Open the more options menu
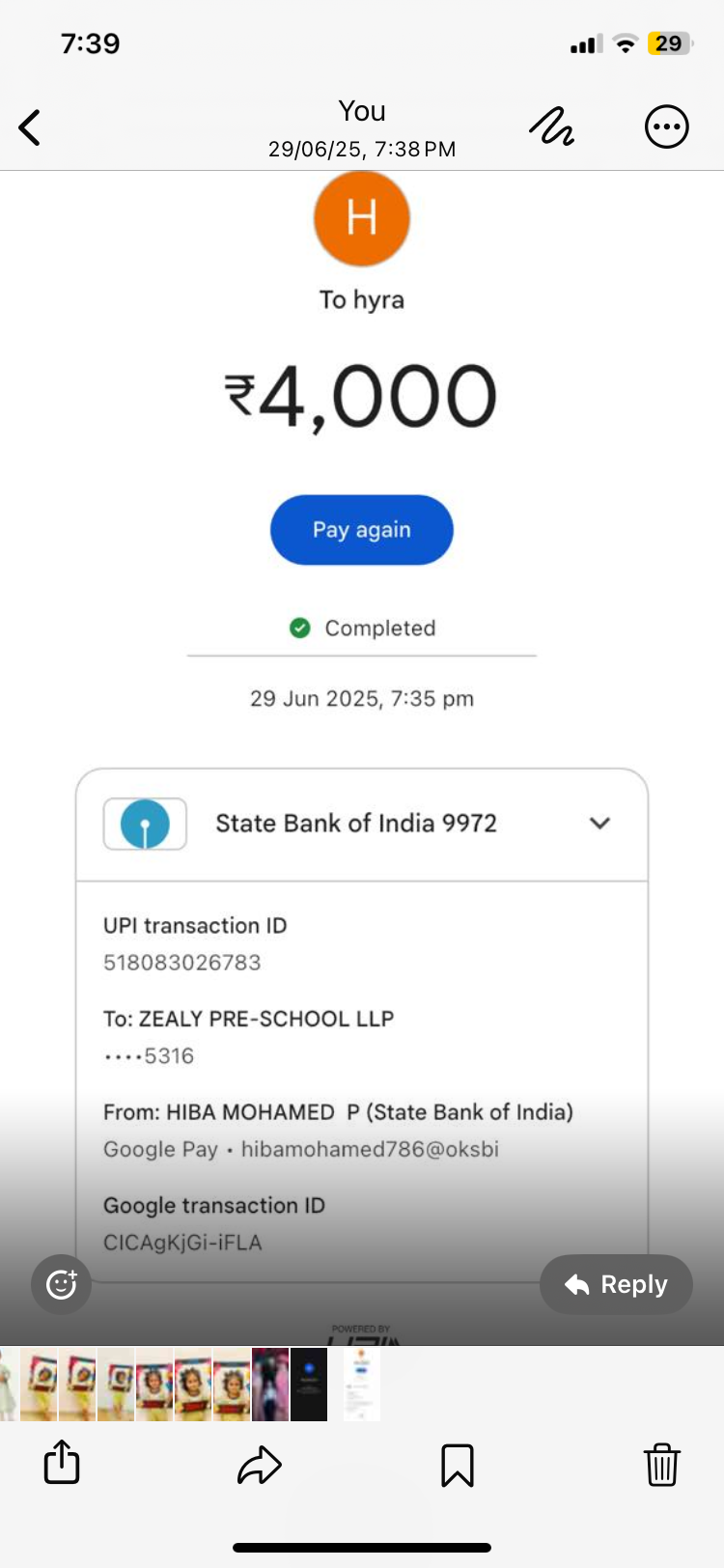 (x=666, y=126)
